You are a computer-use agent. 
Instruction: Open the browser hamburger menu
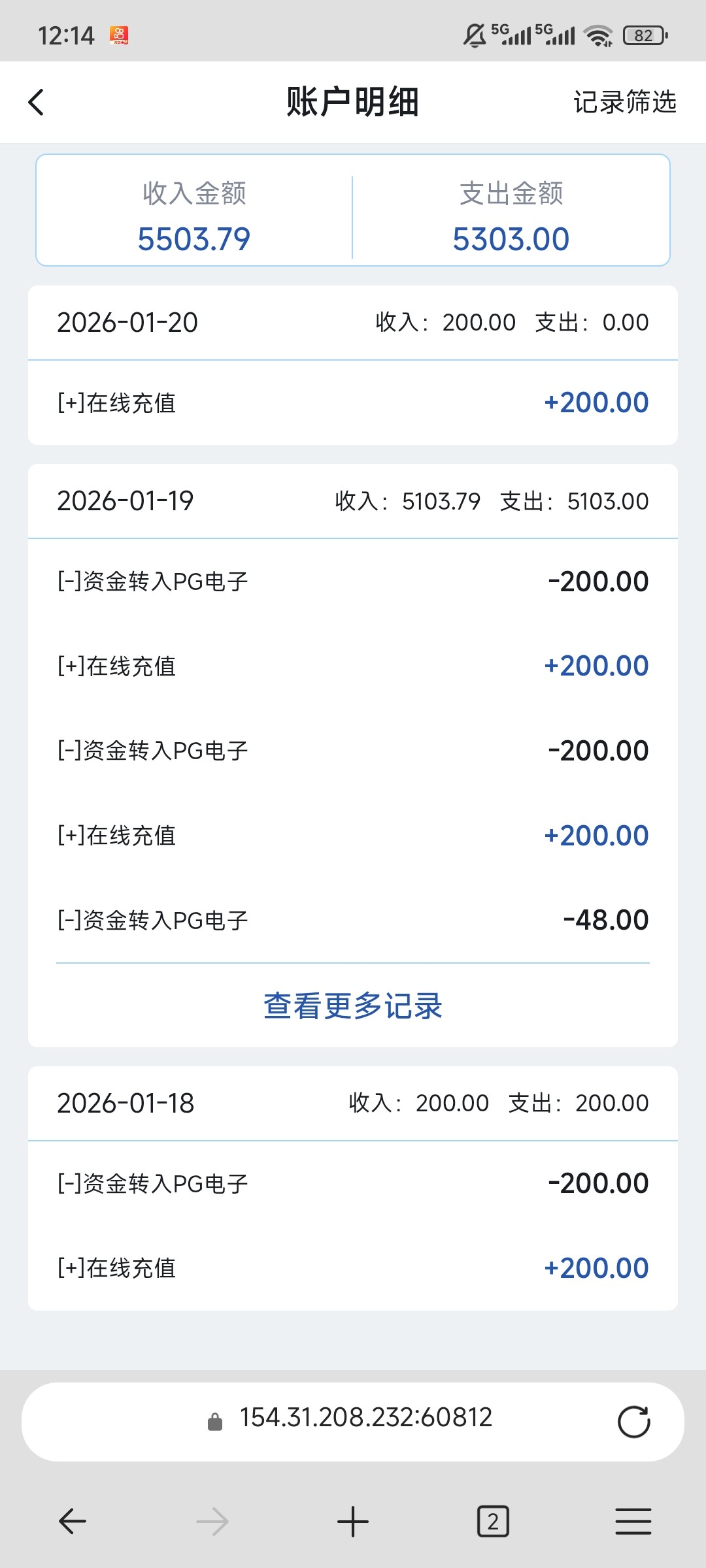(x=633, y=1522)
